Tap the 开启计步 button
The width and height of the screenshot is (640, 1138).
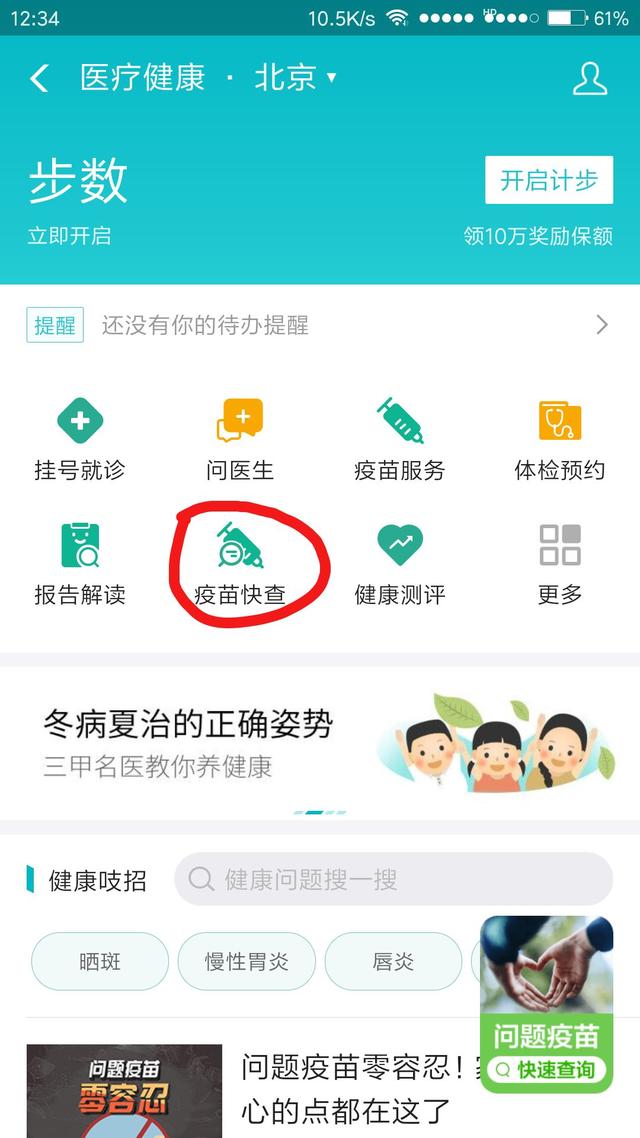point(549,180)
